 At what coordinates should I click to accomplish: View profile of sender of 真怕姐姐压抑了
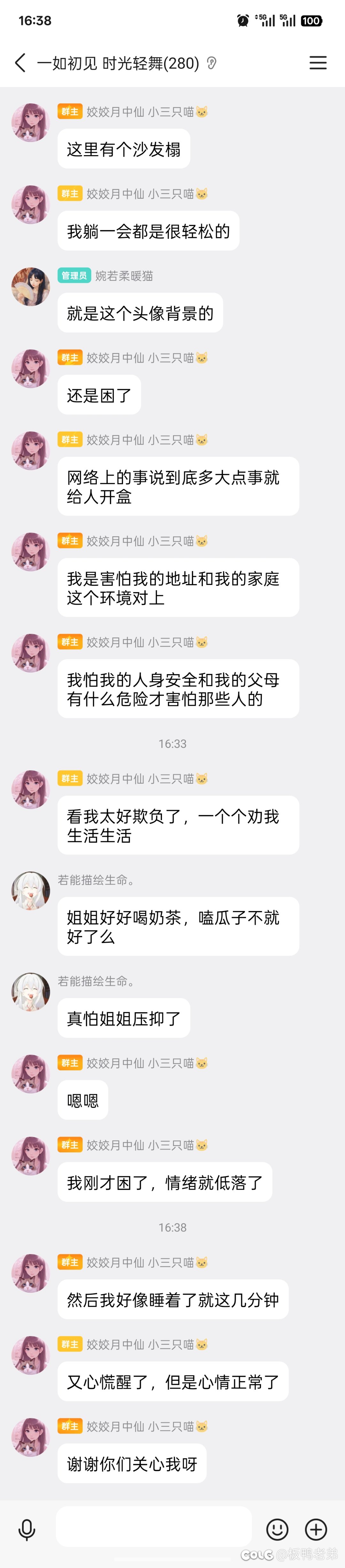click(30, 991)
